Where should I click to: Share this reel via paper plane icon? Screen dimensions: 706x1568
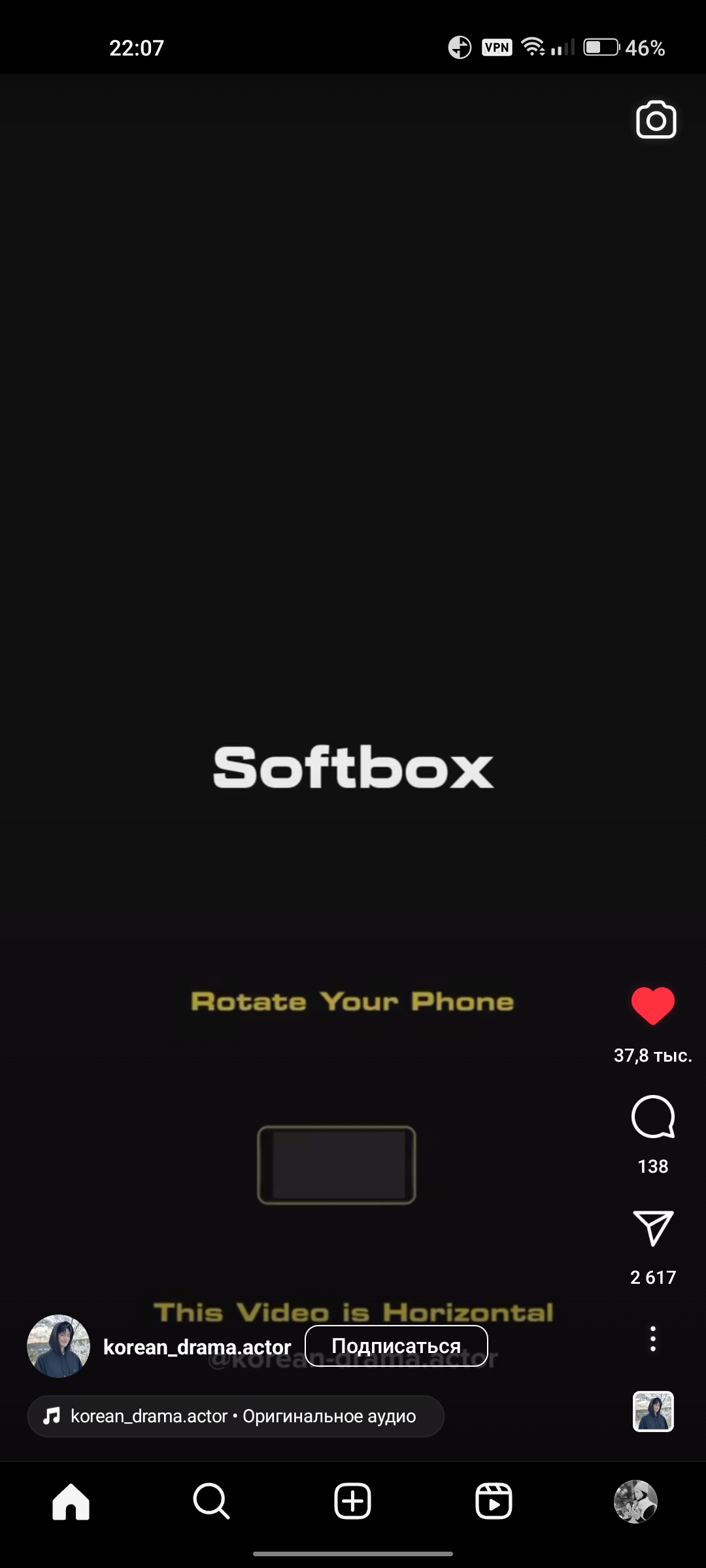pos(652,1228)
